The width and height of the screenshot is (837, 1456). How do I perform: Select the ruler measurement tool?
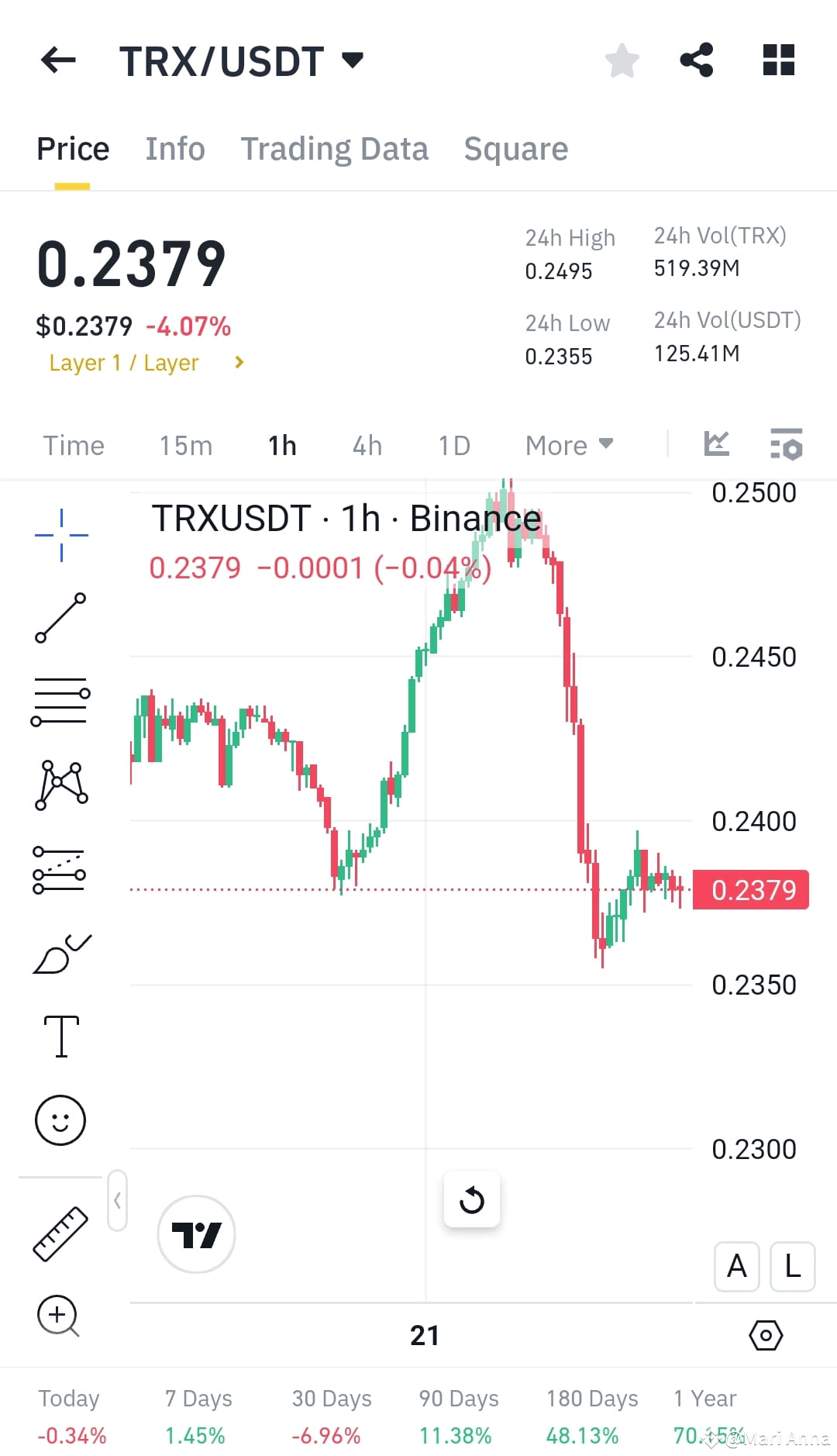click(60, 1233)
